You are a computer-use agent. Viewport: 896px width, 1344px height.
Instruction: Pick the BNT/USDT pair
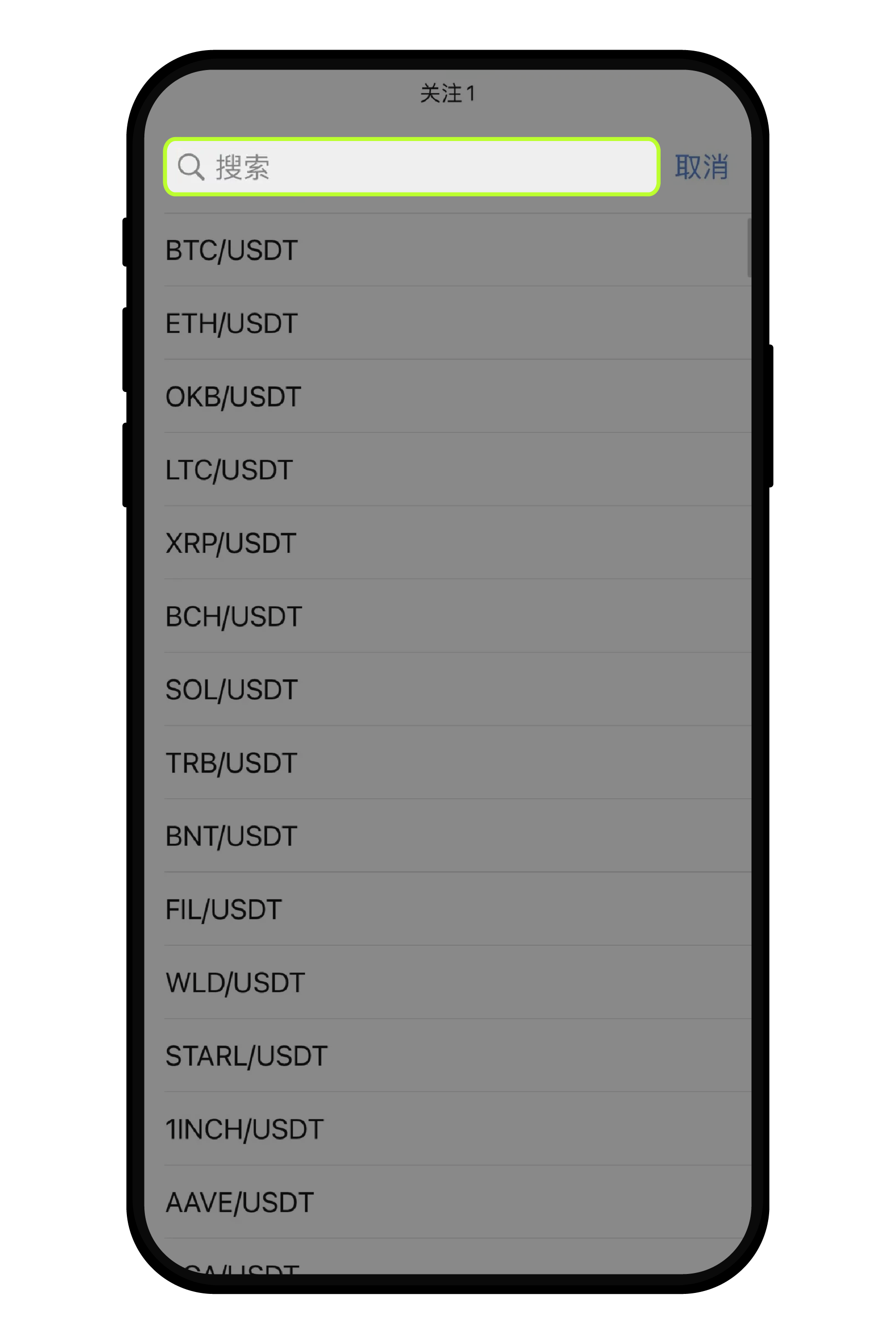pos(231,836)
